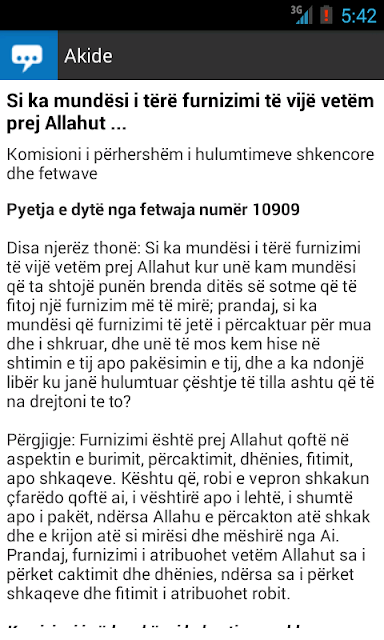Tap the Akide app icon in header
The height and width of the screenshot is (640, 384).
click(x=29, y=55)
